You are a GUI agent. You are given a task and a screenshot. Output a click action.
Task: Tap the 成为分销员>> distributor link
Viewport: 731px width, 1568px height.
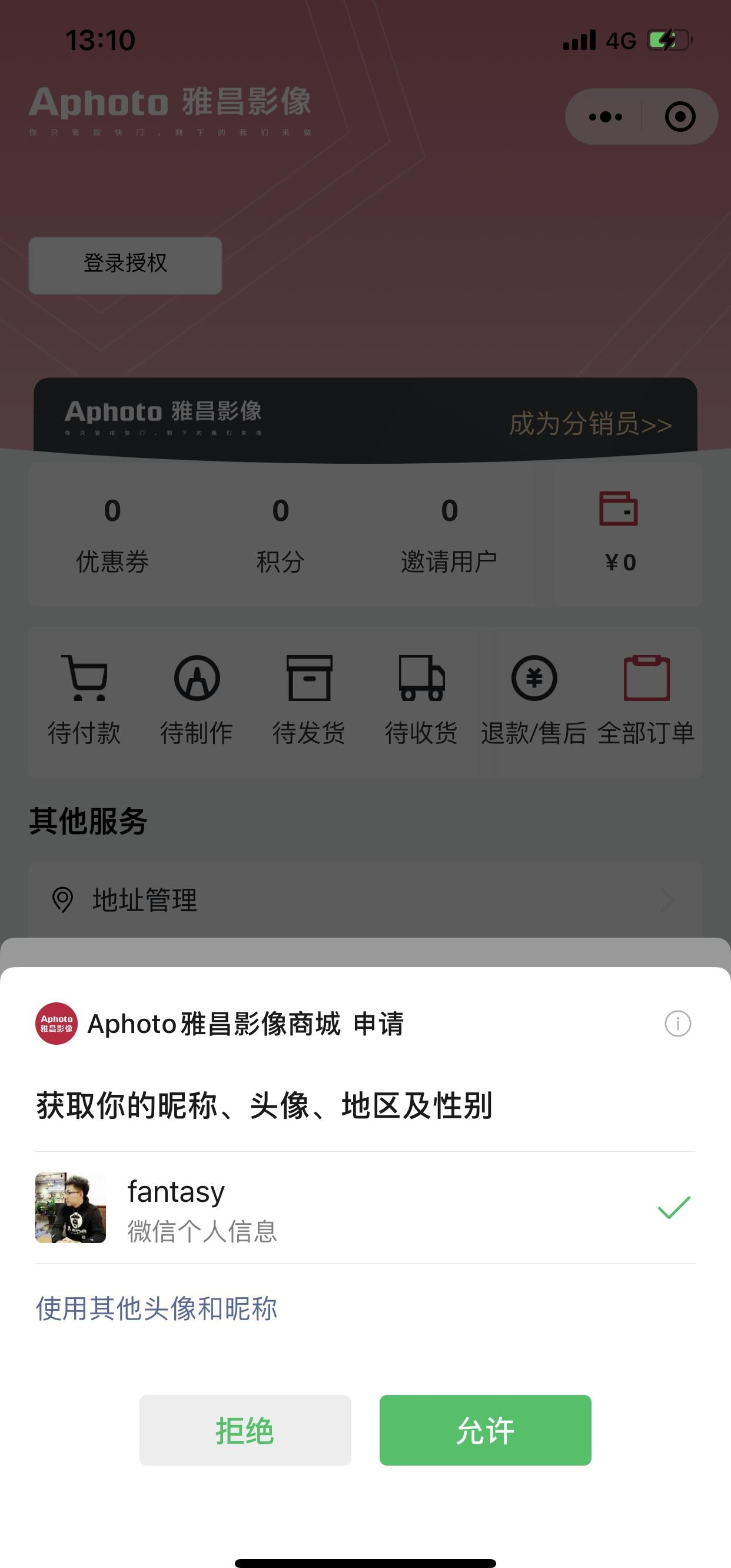(x=589, y=425)
